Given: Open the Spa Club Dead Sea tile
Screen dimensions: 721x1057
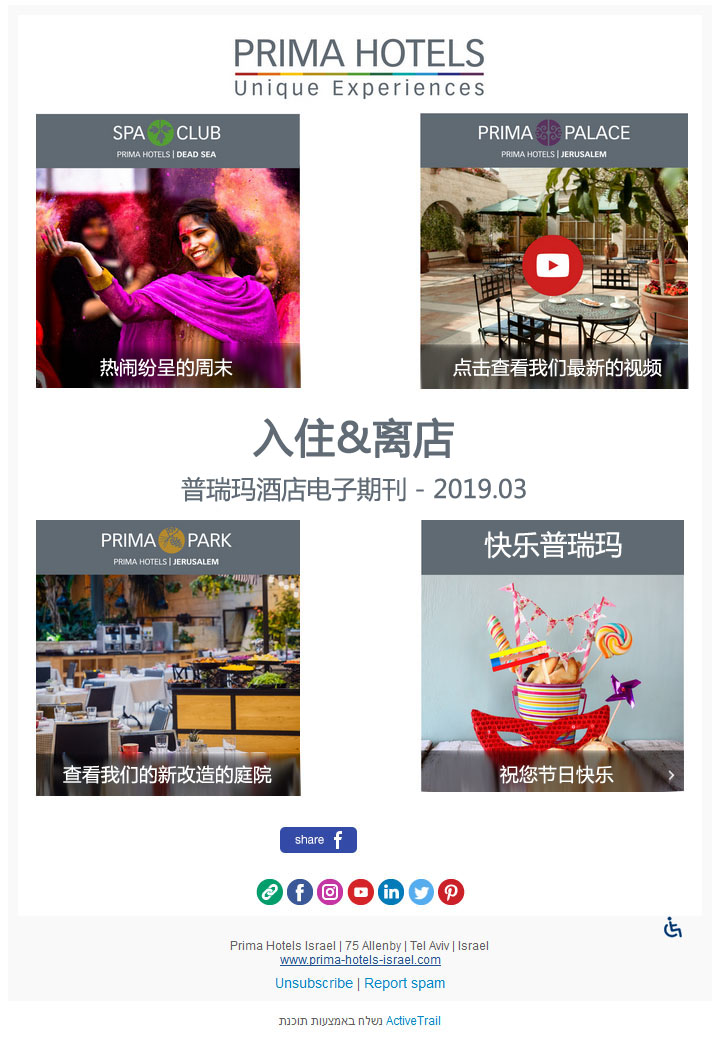Looking at the screenshot, I should tap(168, 250).
